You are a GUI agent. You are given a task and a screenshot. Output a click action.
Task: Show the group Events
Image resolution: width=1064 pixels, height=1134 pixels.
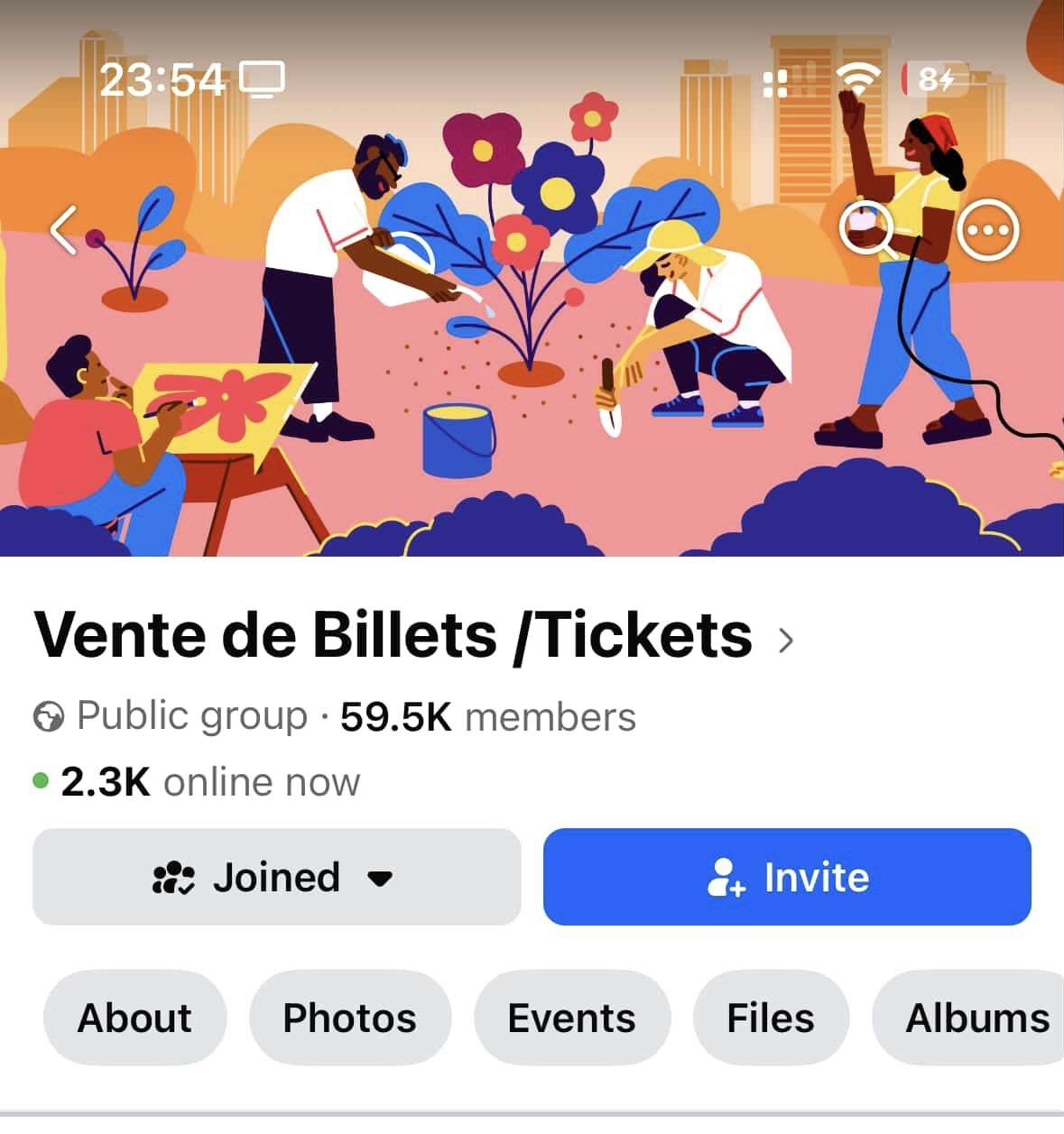coord(571,1018)
